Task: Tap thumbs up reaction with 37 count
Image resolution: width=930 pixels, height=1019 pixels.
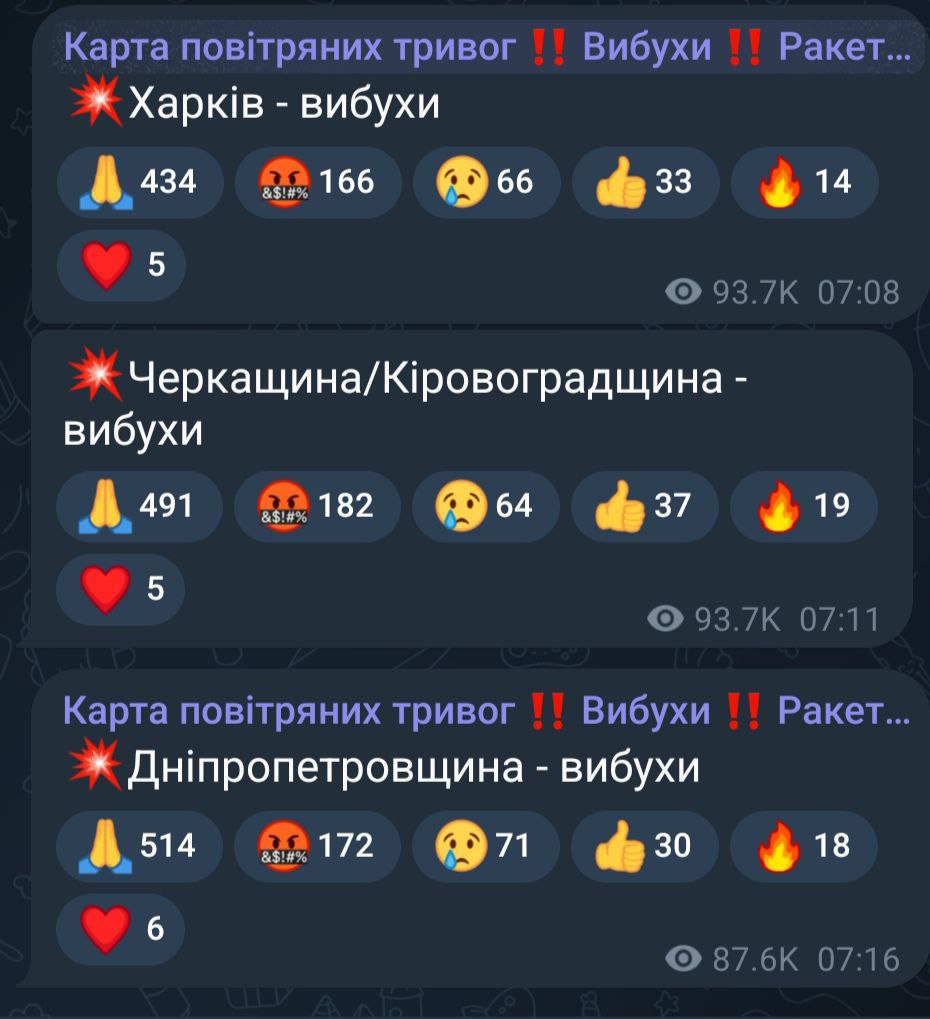Action: (x=644, y=506)
